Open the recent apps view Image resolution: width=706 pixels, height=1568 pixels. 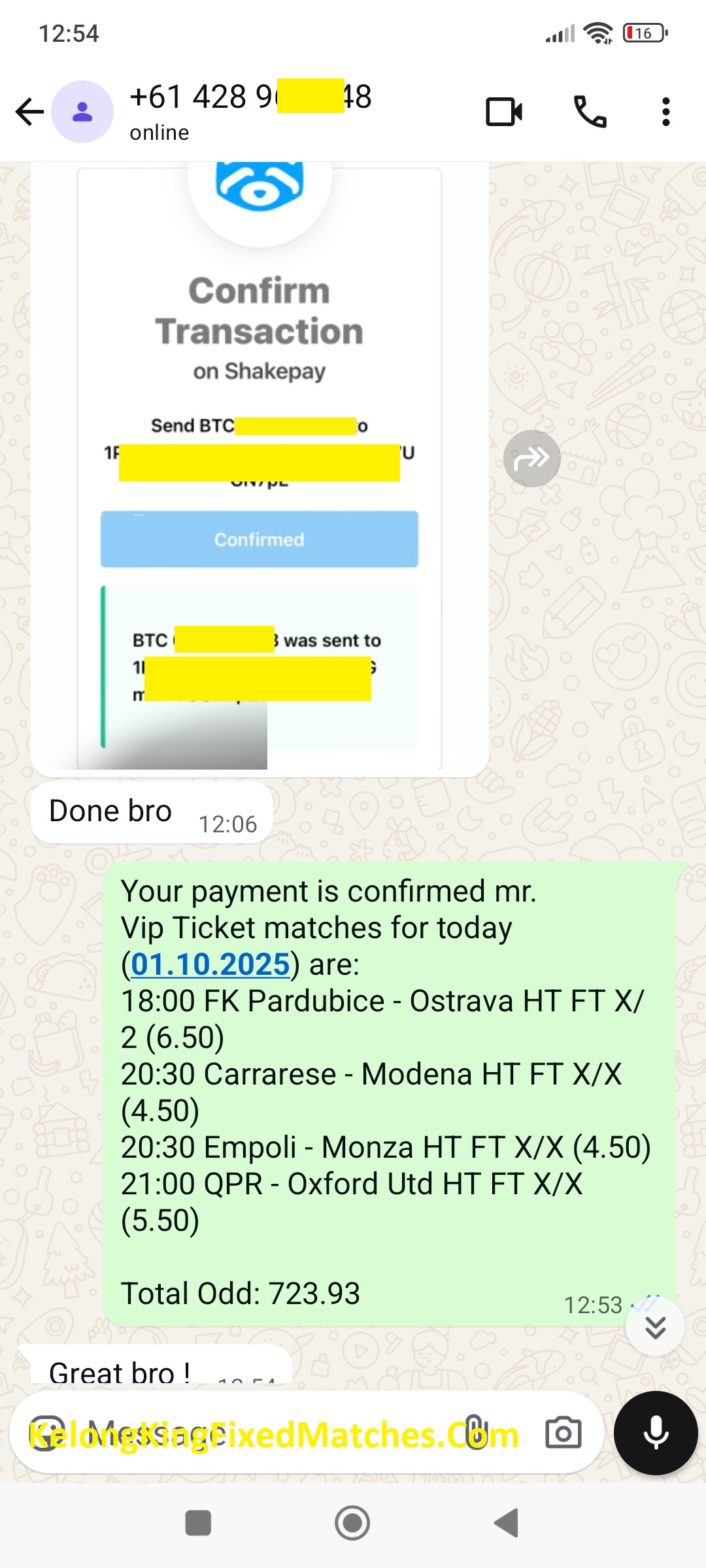(x=198, y=1523)
